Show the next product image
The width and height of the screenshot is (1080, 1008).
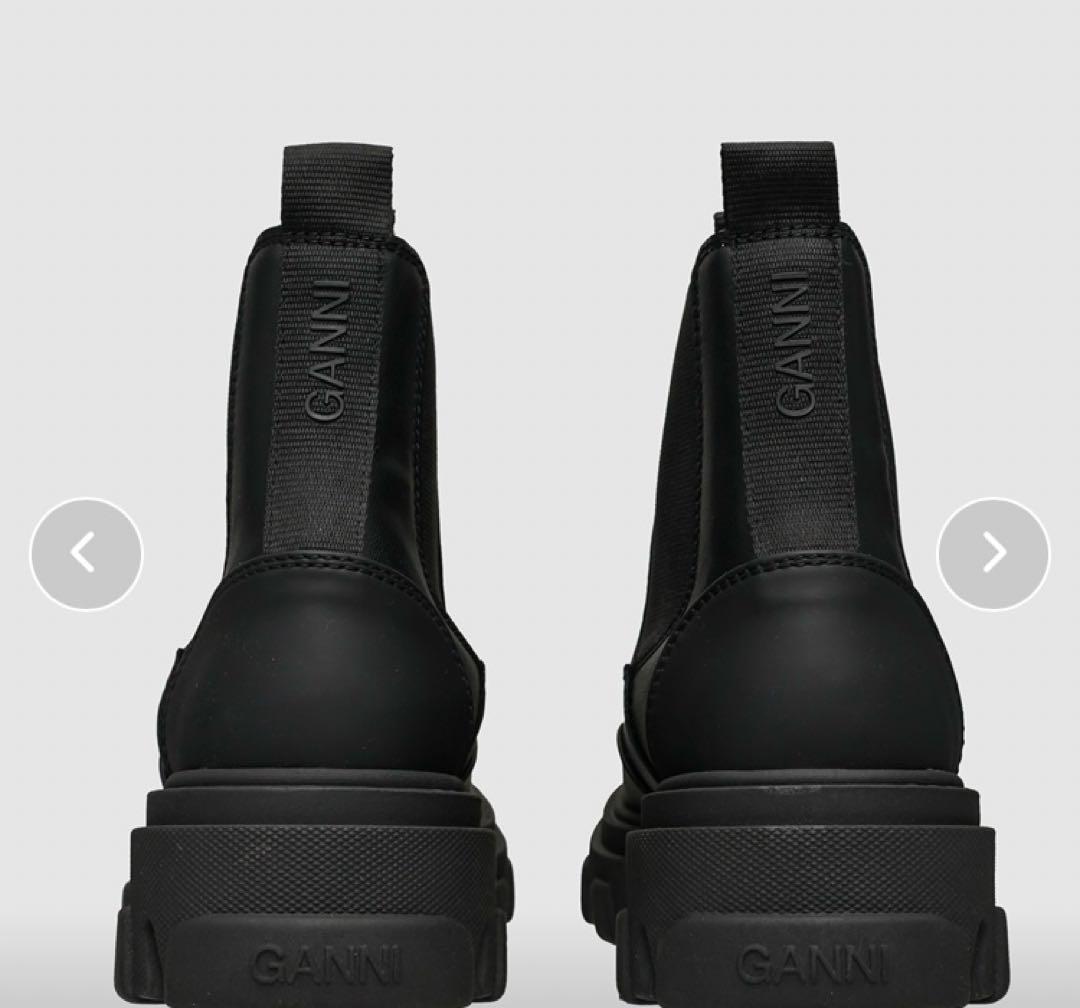(x=993, y=553)
